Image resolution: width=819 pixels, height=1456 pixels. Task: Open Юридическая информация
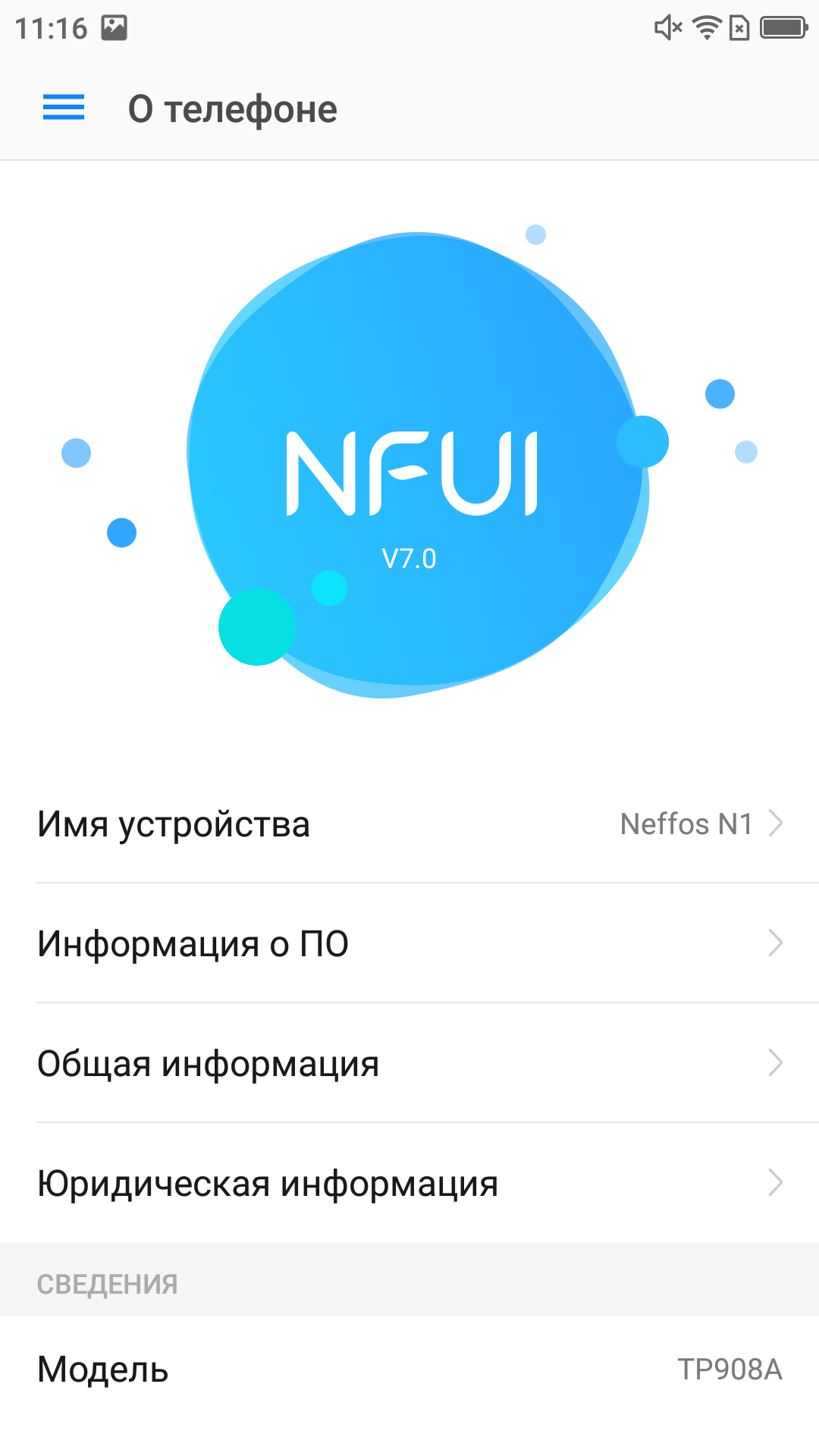tap(409, 1183)
